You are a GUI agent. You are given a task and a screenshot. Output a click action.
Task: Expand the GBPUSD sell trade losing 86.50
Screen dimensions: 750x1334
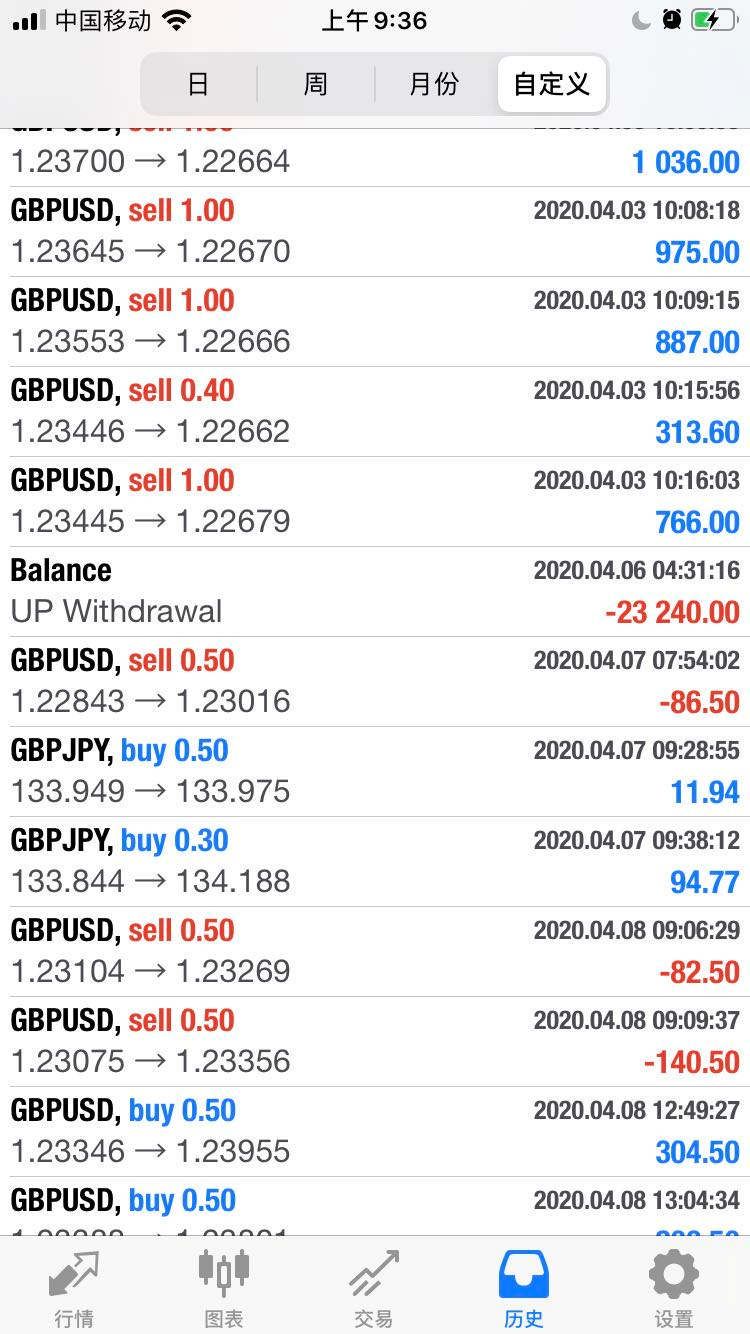pos(375,682)
